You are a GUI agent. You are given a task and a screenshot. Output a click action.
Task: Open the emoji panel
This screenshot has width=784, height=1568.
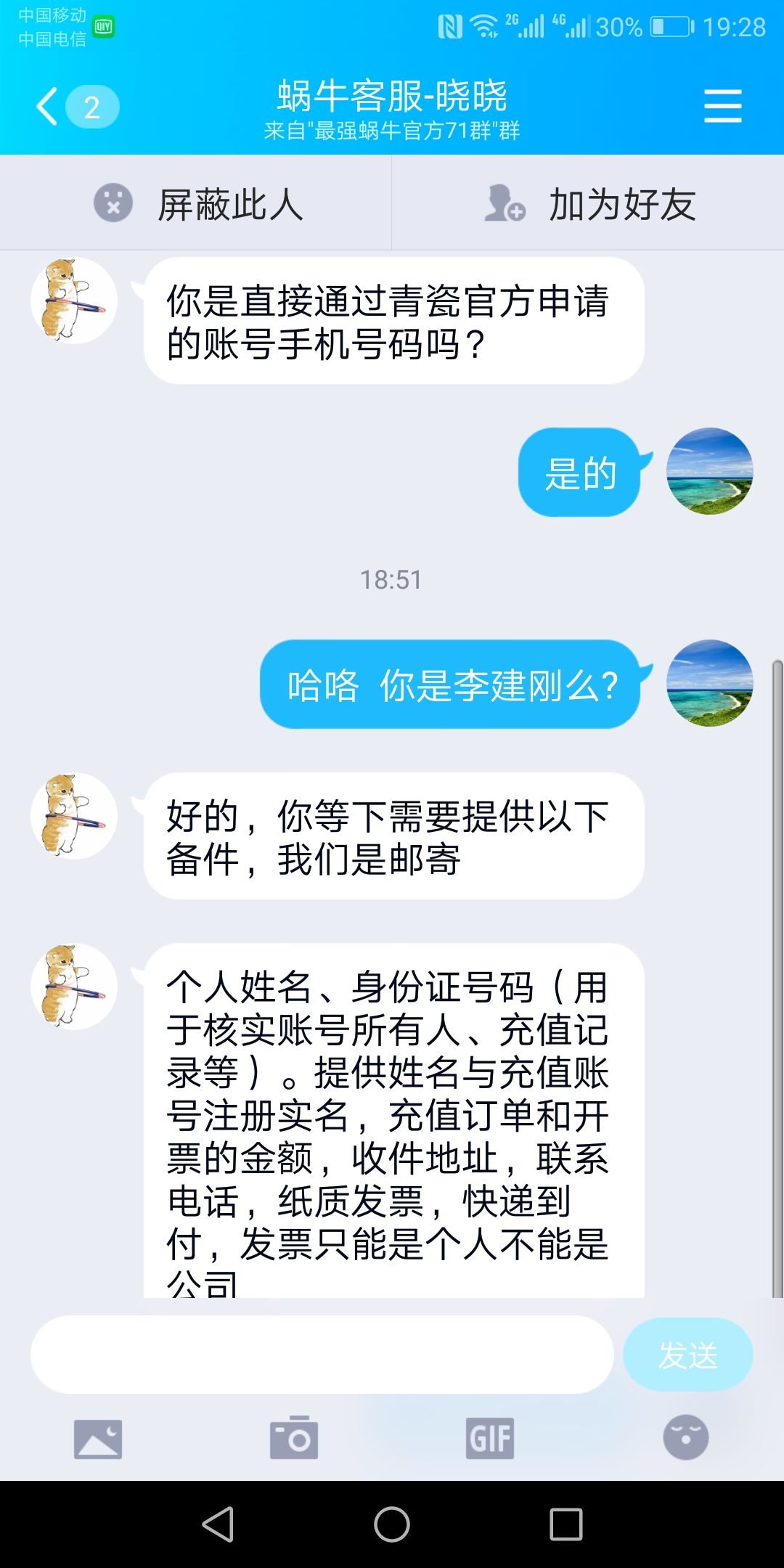coord(686,1437)
